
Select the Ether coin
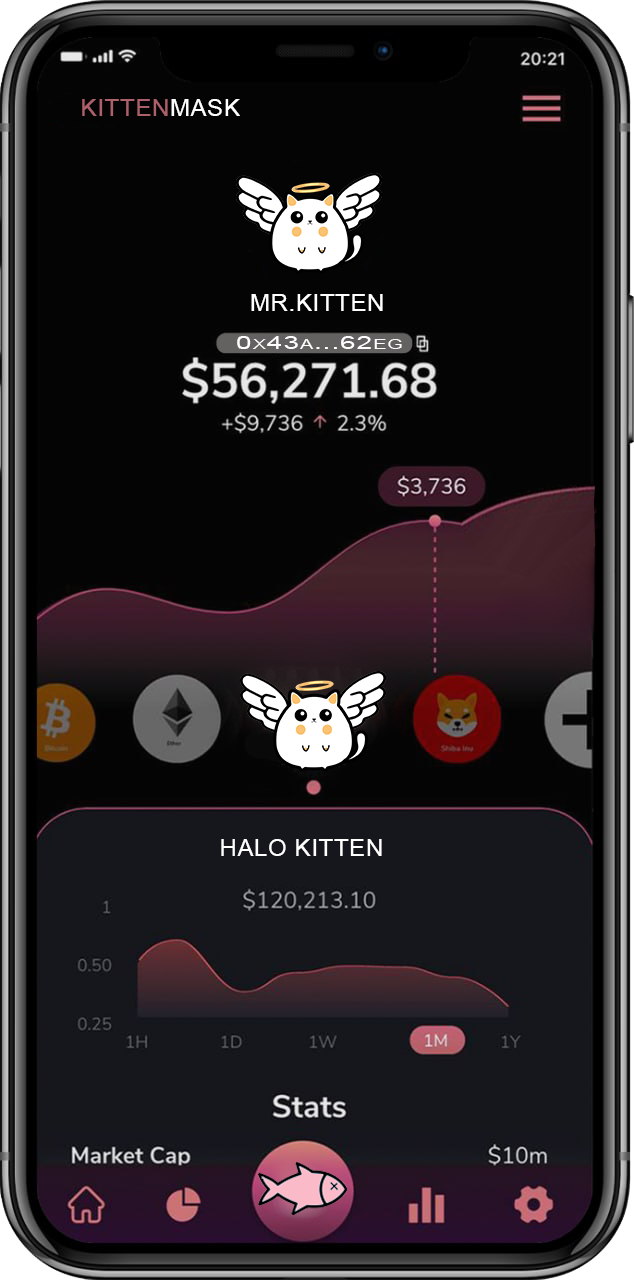[x=177, y=720]
